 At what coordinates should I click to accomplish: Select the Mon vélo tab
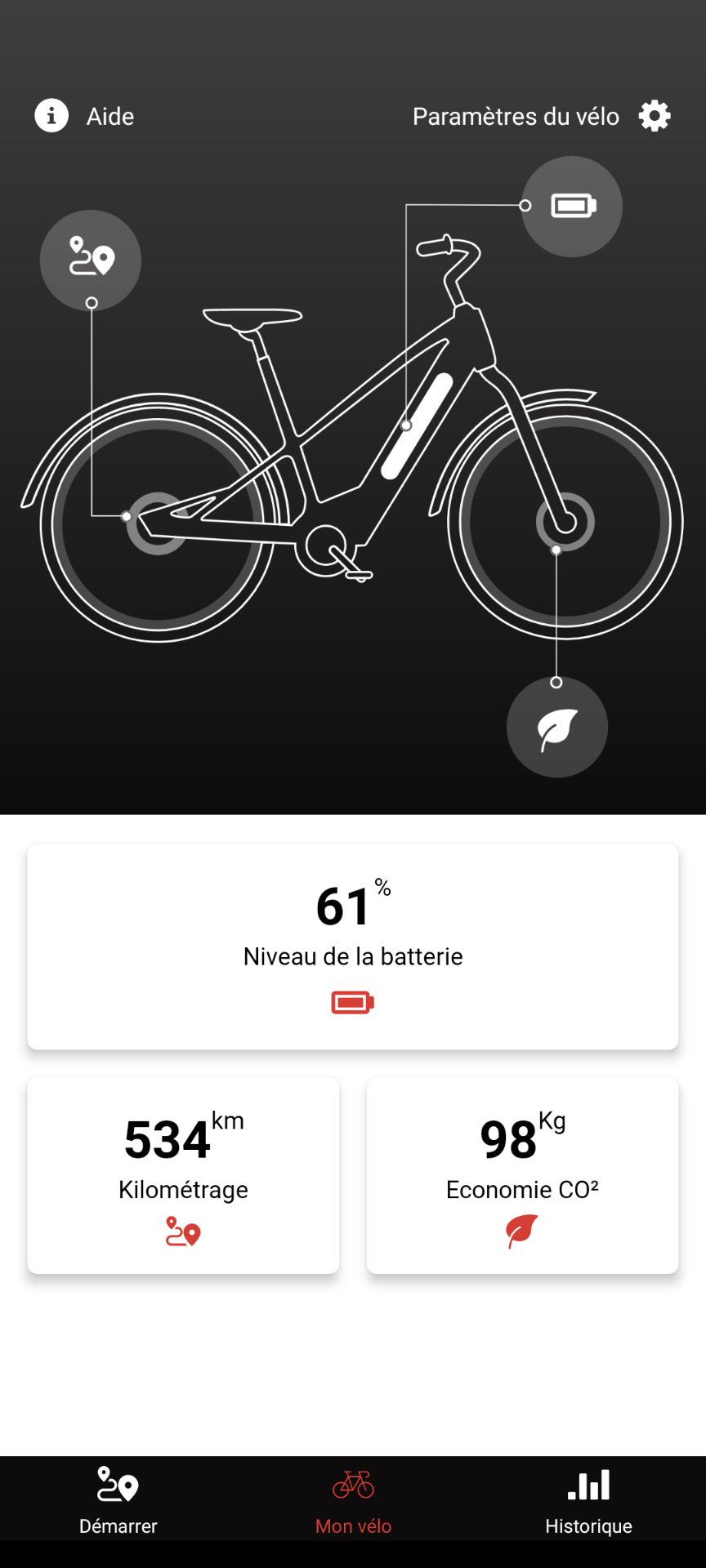pos(353,1499)
